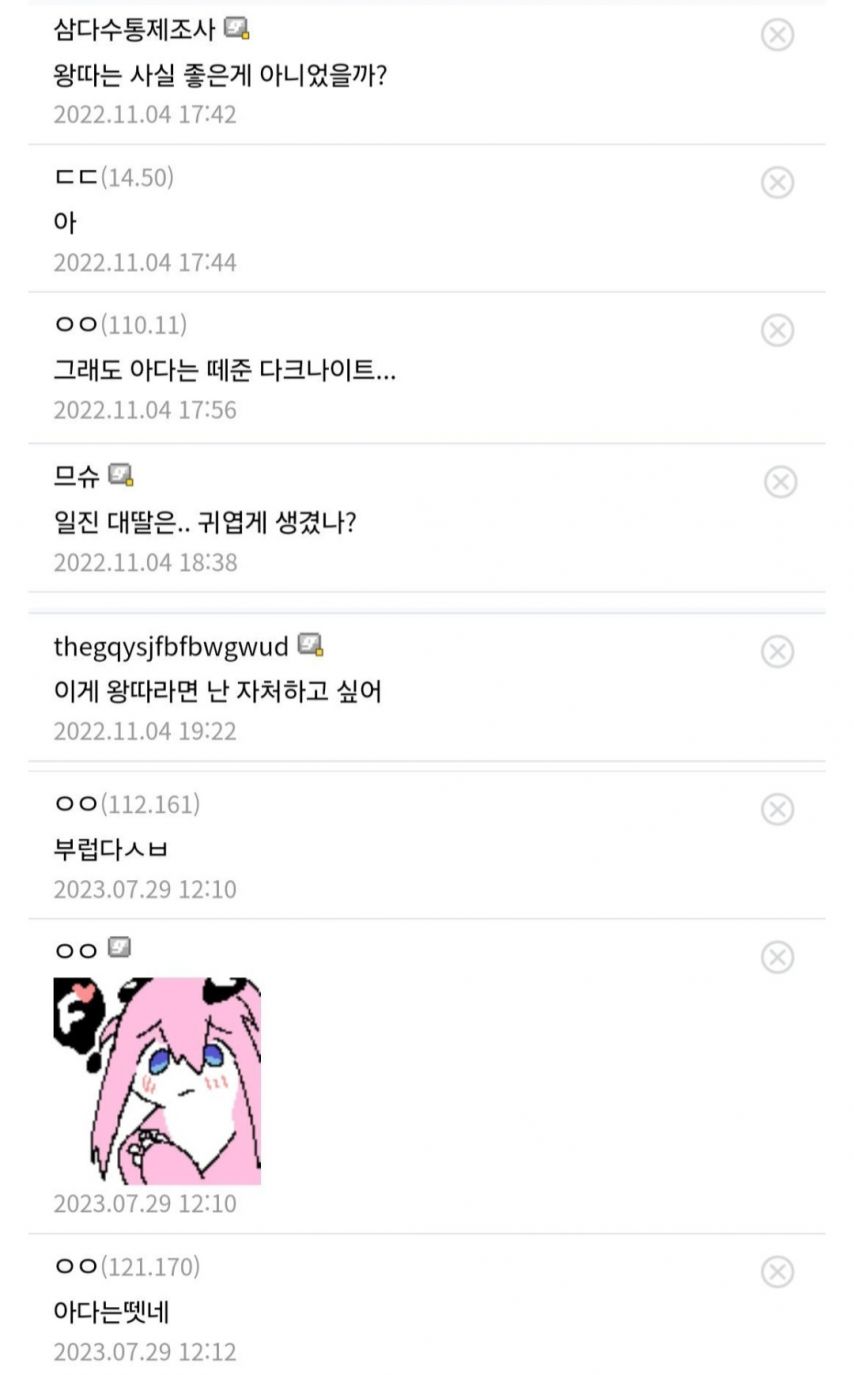
Task: Remove the comment by ㅇㅇ(112.161)
Action: 777,809
